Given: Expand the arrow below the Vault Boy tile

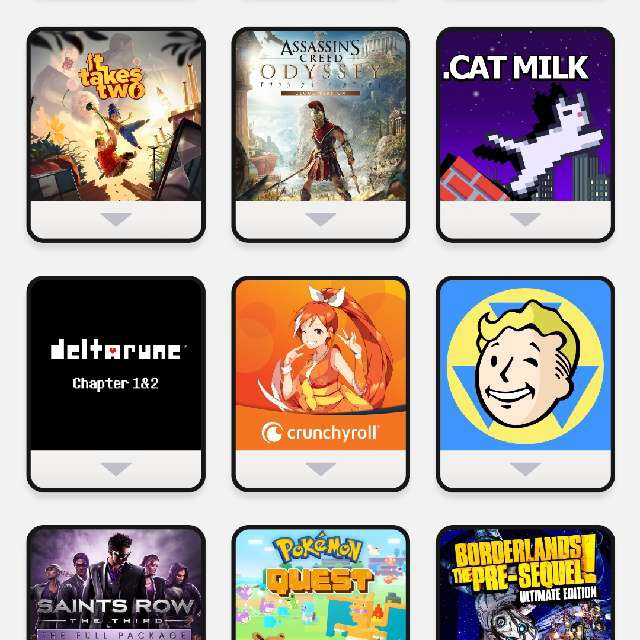Looking at the screenshot, I should [526, 469].
